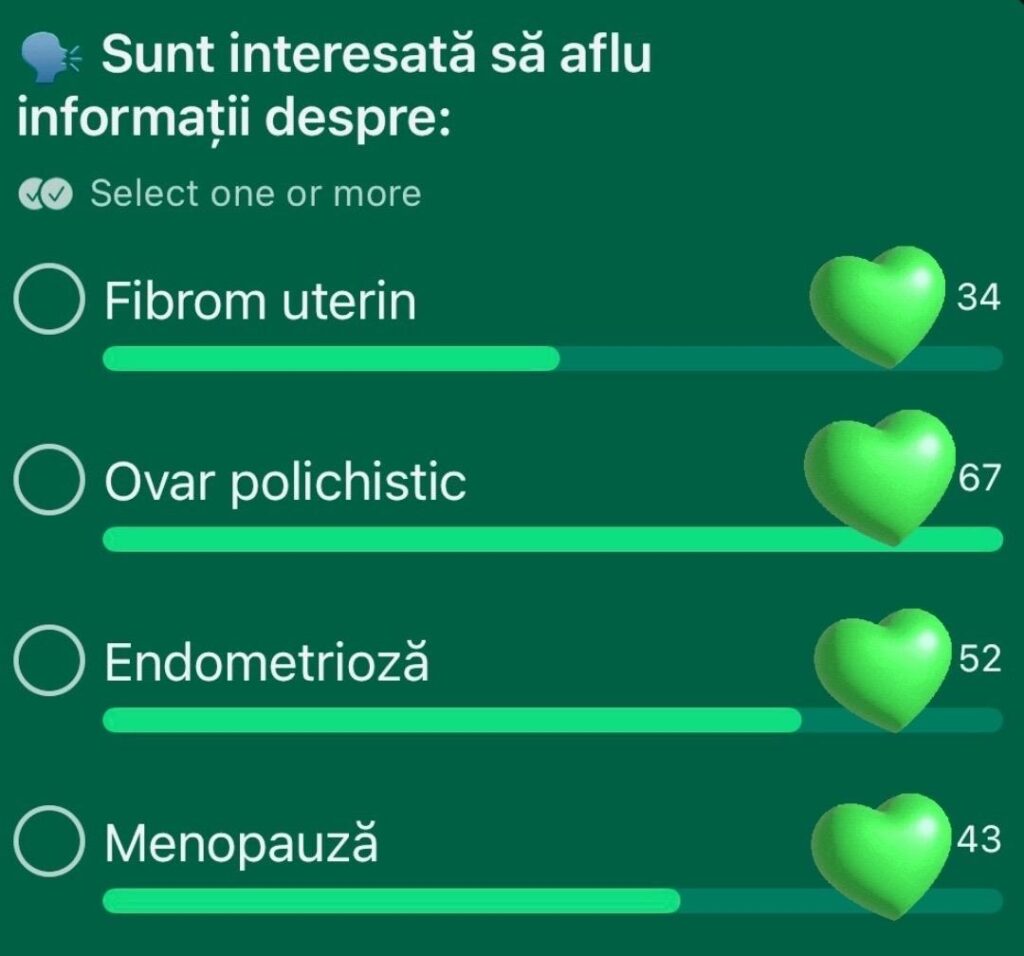Tick the Menopauză poll option

pos(48,843)
